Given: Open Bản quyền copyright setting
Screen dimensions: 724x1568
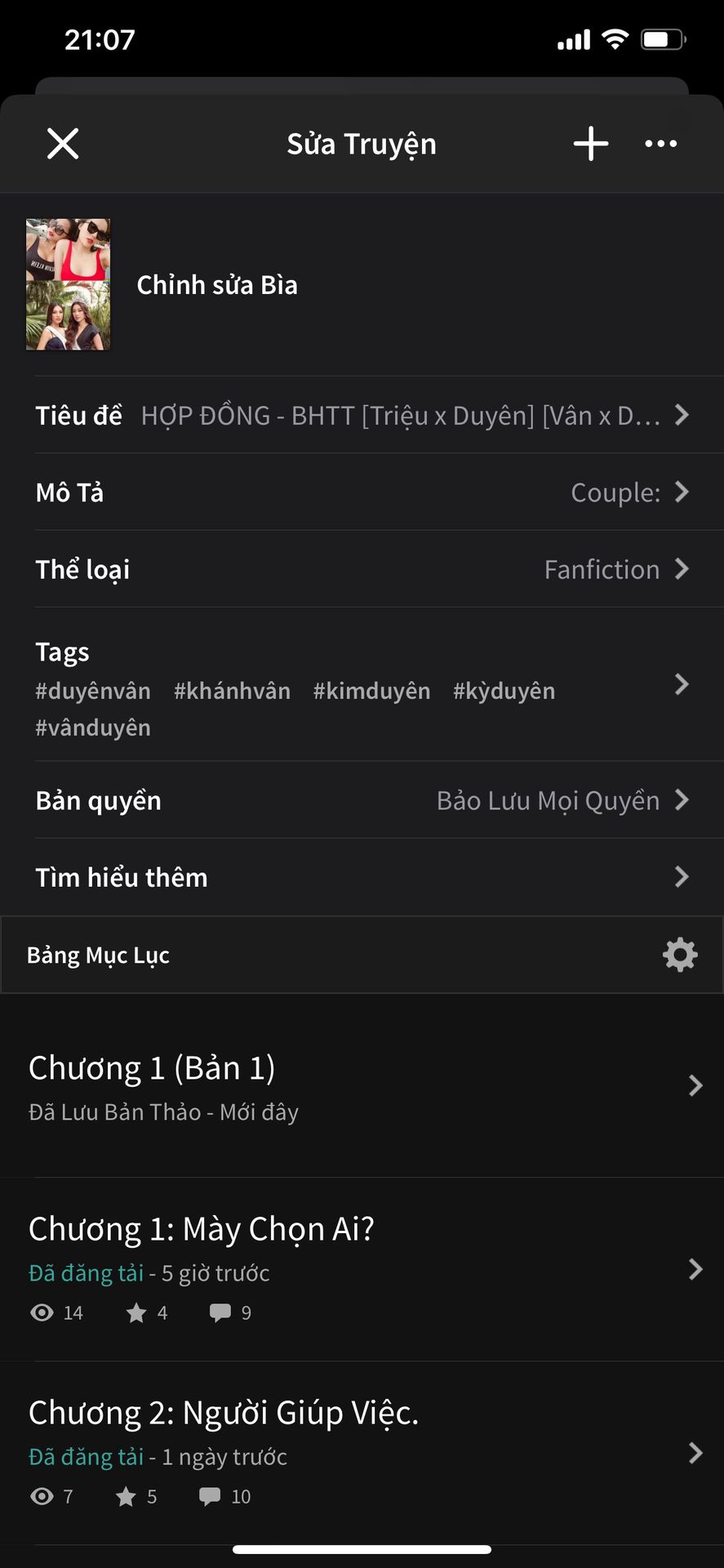Looking at the screenshot, I should [x=362, y=800].
